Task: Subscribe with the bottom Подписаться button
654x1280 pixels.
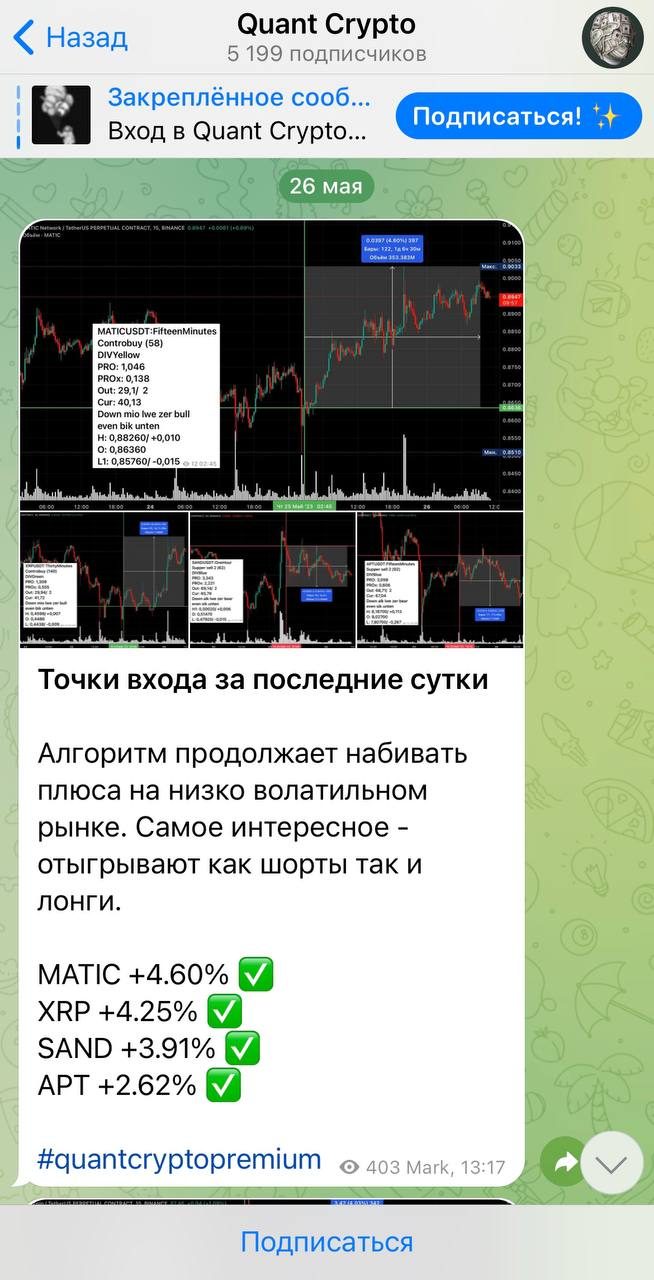Action: pyautogui.click(x=326, y=1242)
